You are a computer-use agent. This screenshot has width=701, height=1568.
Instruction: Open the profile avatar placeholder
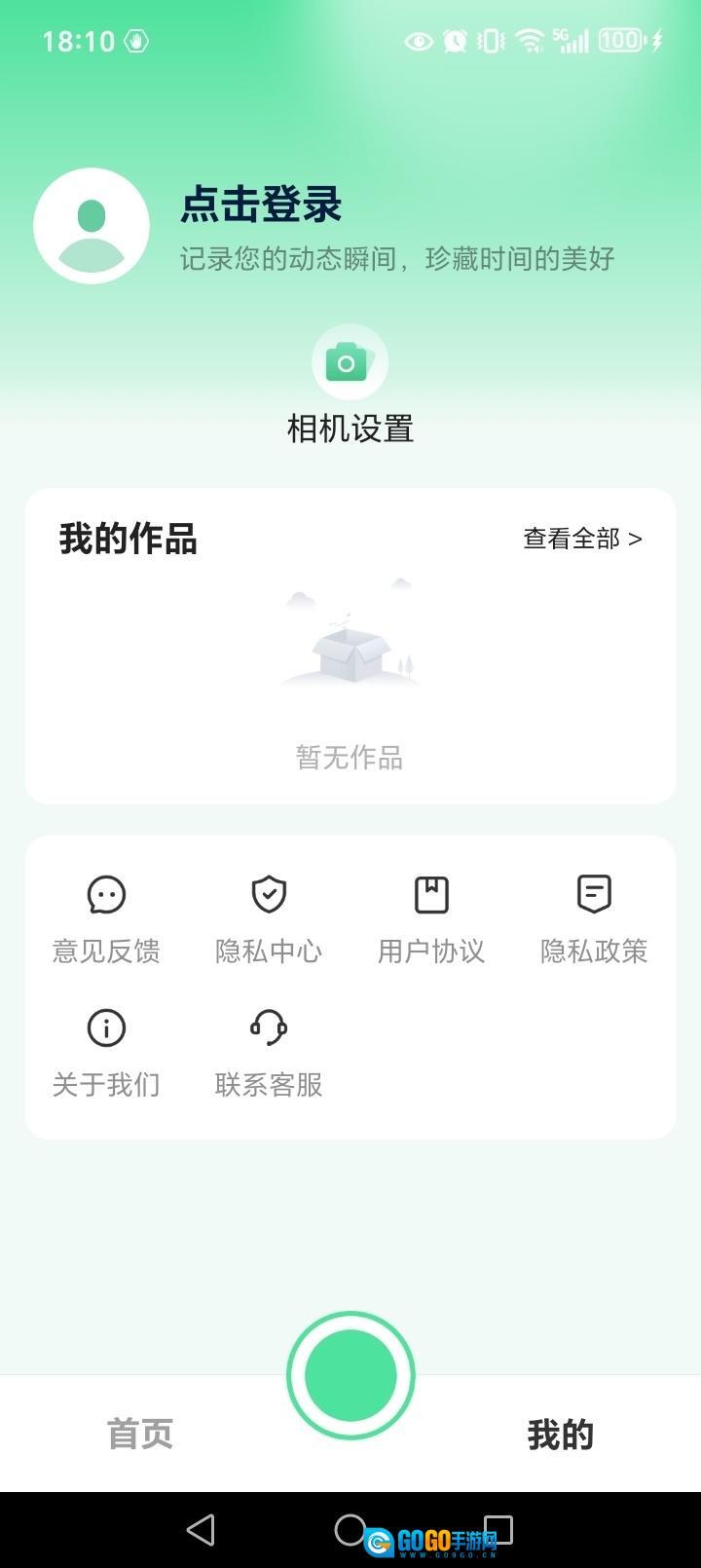(92, 226)
